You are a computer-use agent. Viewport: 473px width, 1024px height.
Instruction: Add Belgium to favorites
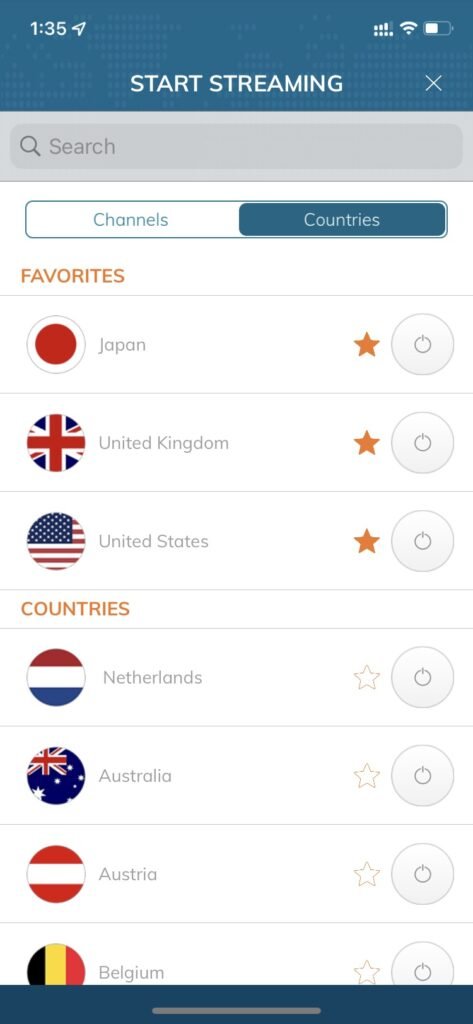click(367, 972)
